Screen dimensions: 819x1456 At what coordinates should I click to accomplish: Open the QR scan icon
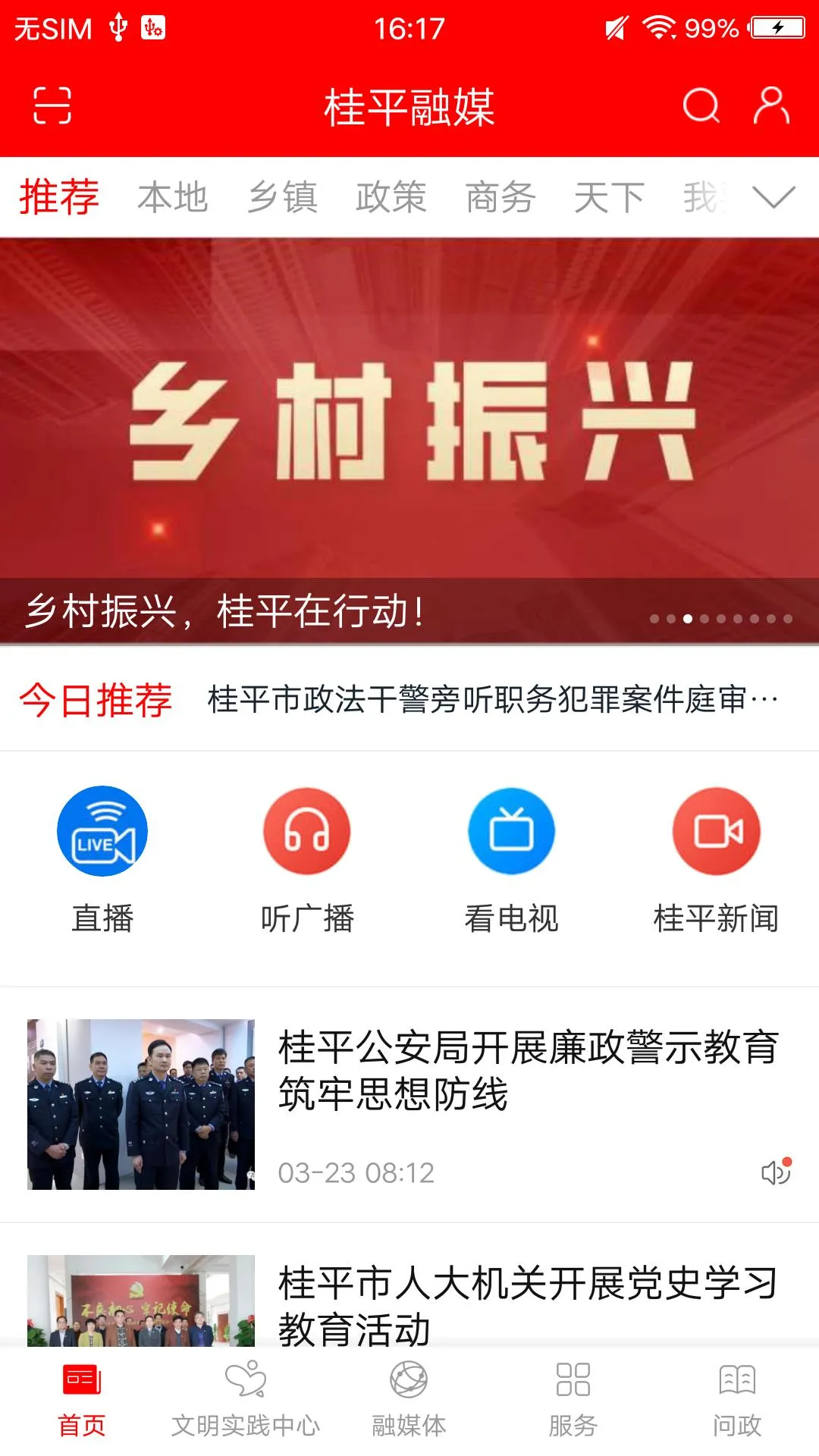(x=52, y=105)
